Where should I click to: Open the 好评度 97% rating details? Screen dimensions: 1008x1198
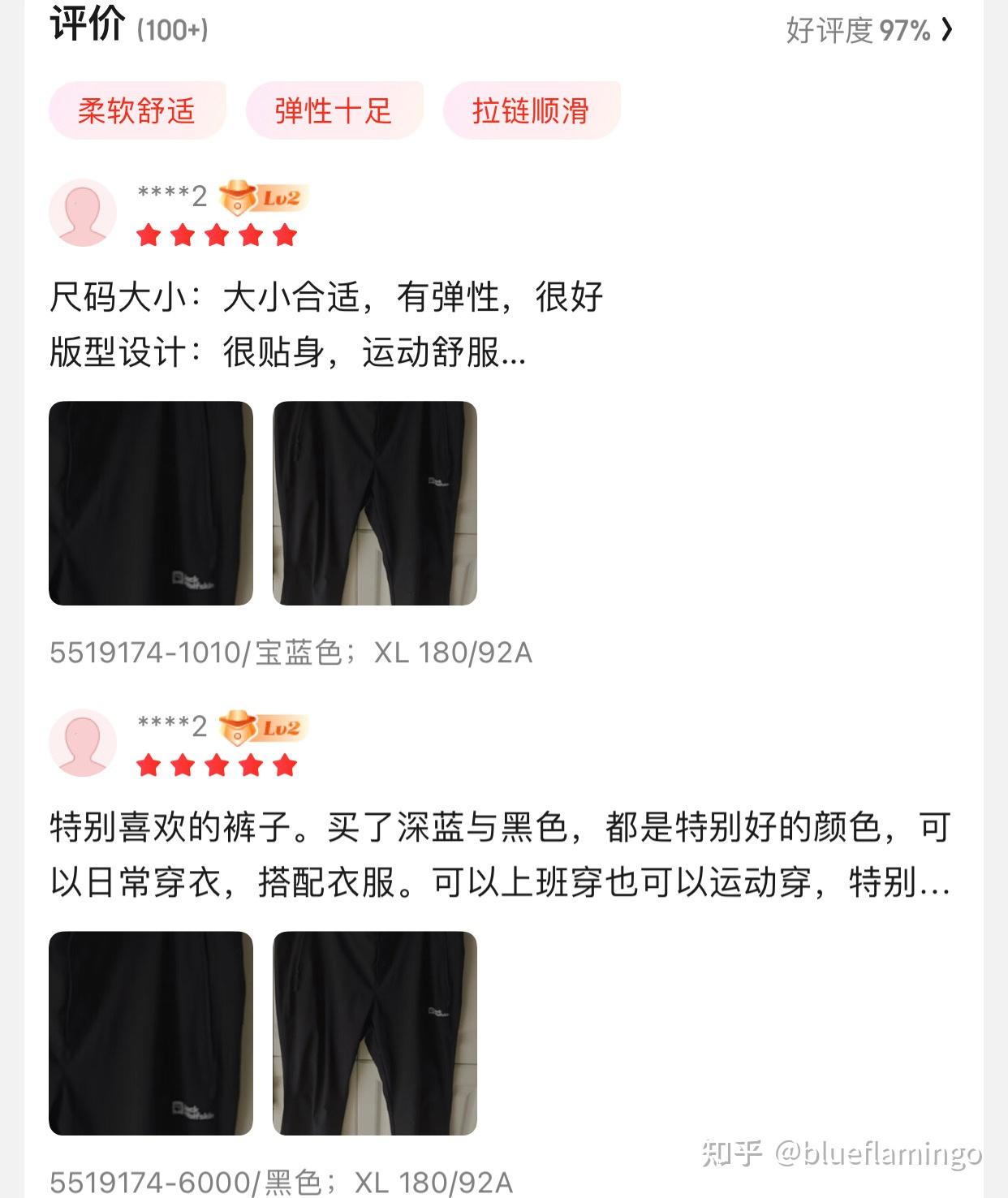(x=869, y=31)
